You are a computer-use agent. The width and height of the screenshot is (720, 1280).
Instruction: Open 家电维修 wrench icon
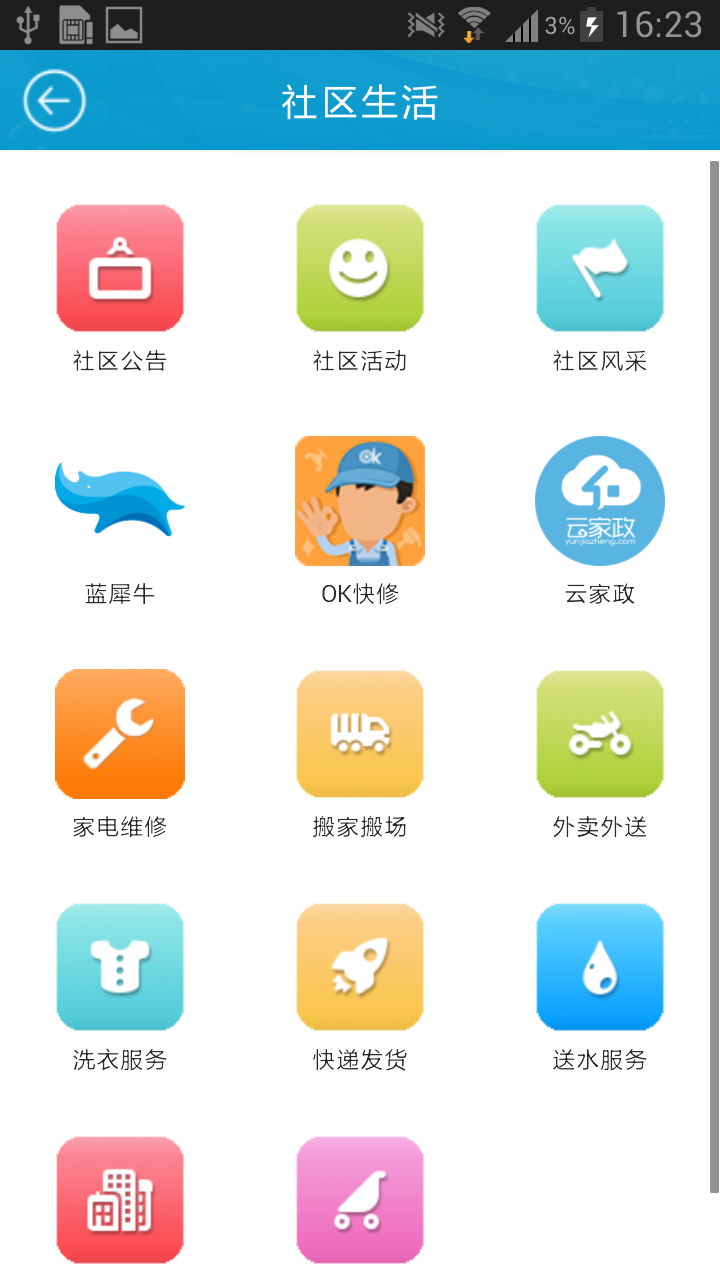pyautogui.click(x=120, y=733)
